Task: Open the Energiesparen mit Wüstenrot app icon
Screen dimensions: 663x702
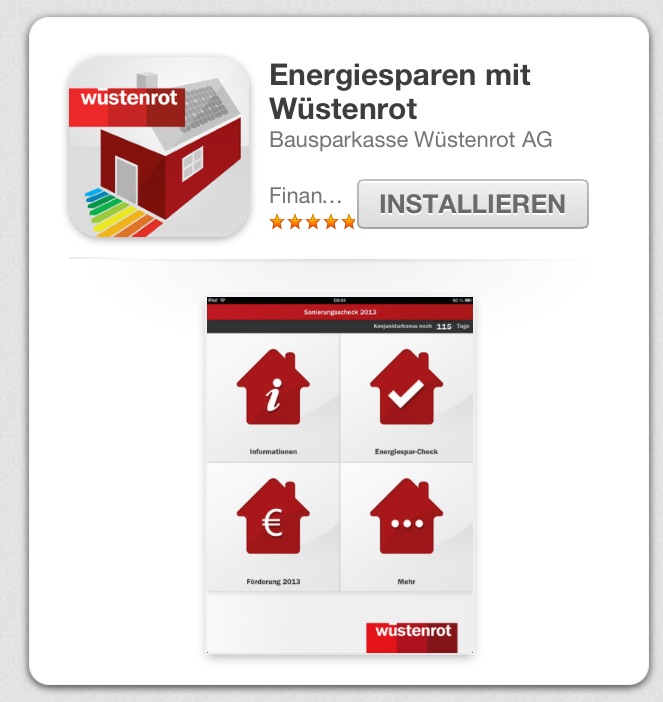Action: (157, 145)
